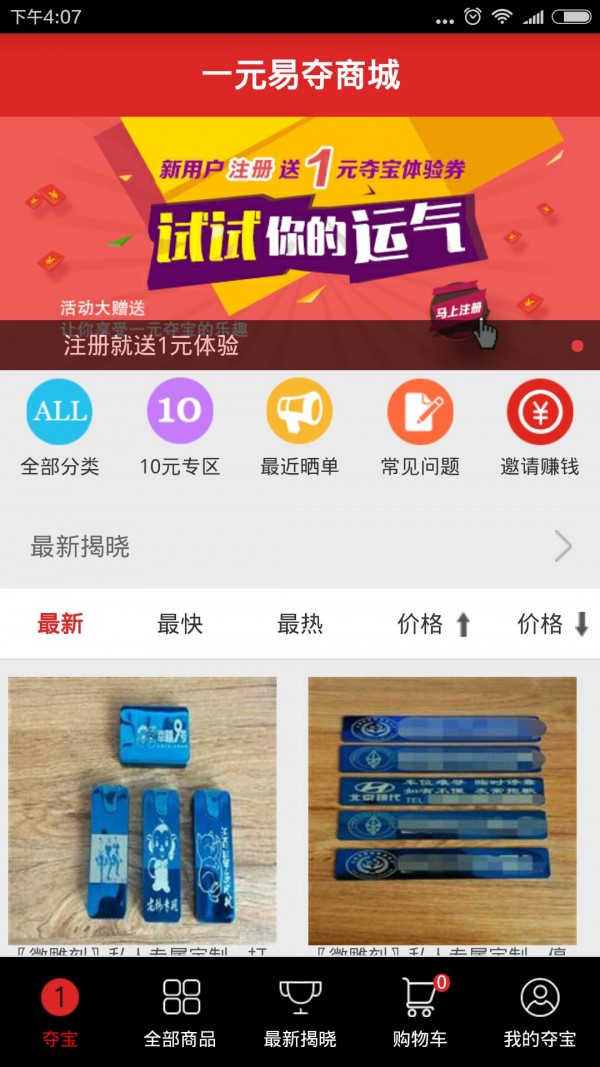
Task: Go to 最新揭晓 bottom tab
Action: pyautogui.click(x=300, y=1012)
